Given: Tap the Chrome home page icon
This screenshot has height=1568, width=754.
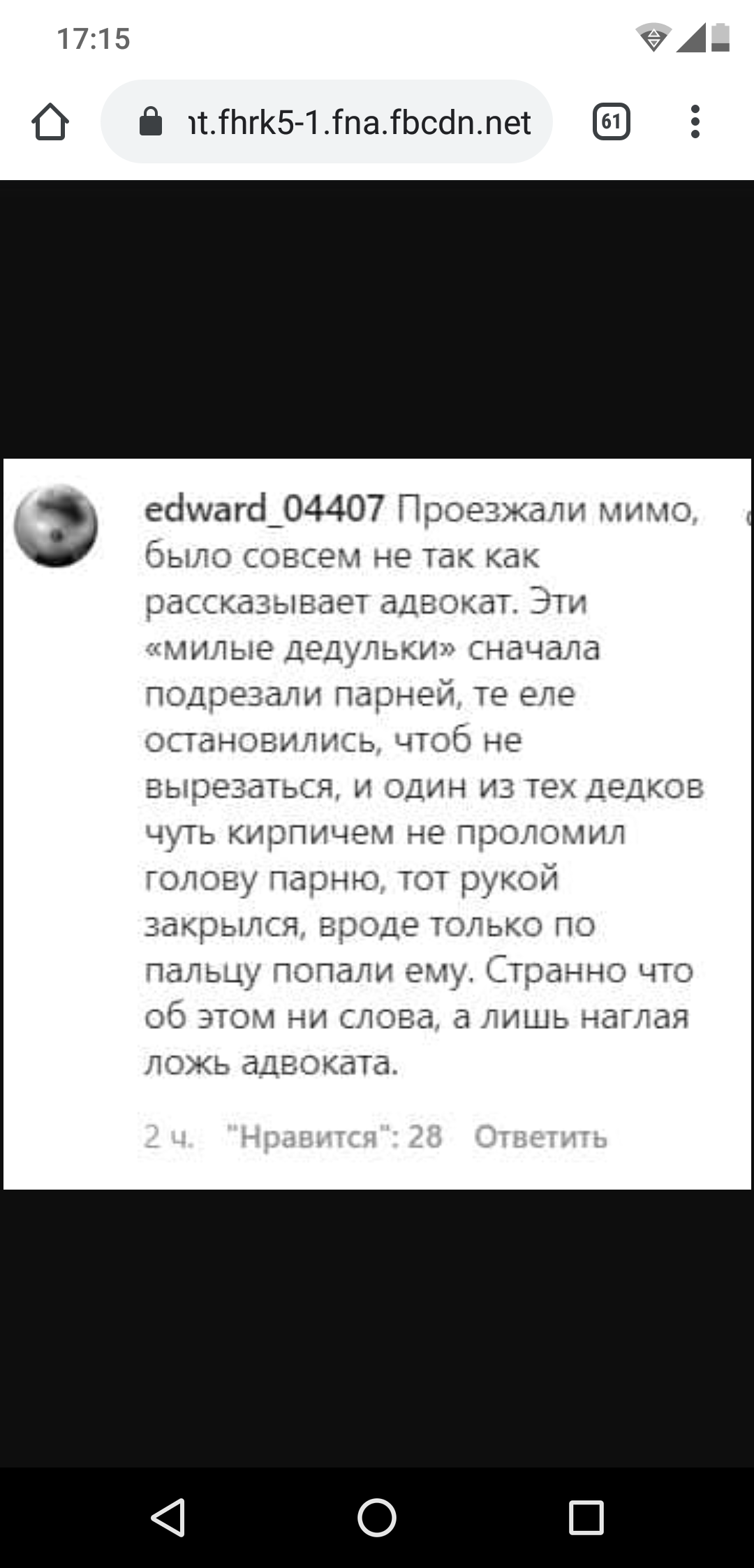Looking at the screenshot, I should pos(50,122).
